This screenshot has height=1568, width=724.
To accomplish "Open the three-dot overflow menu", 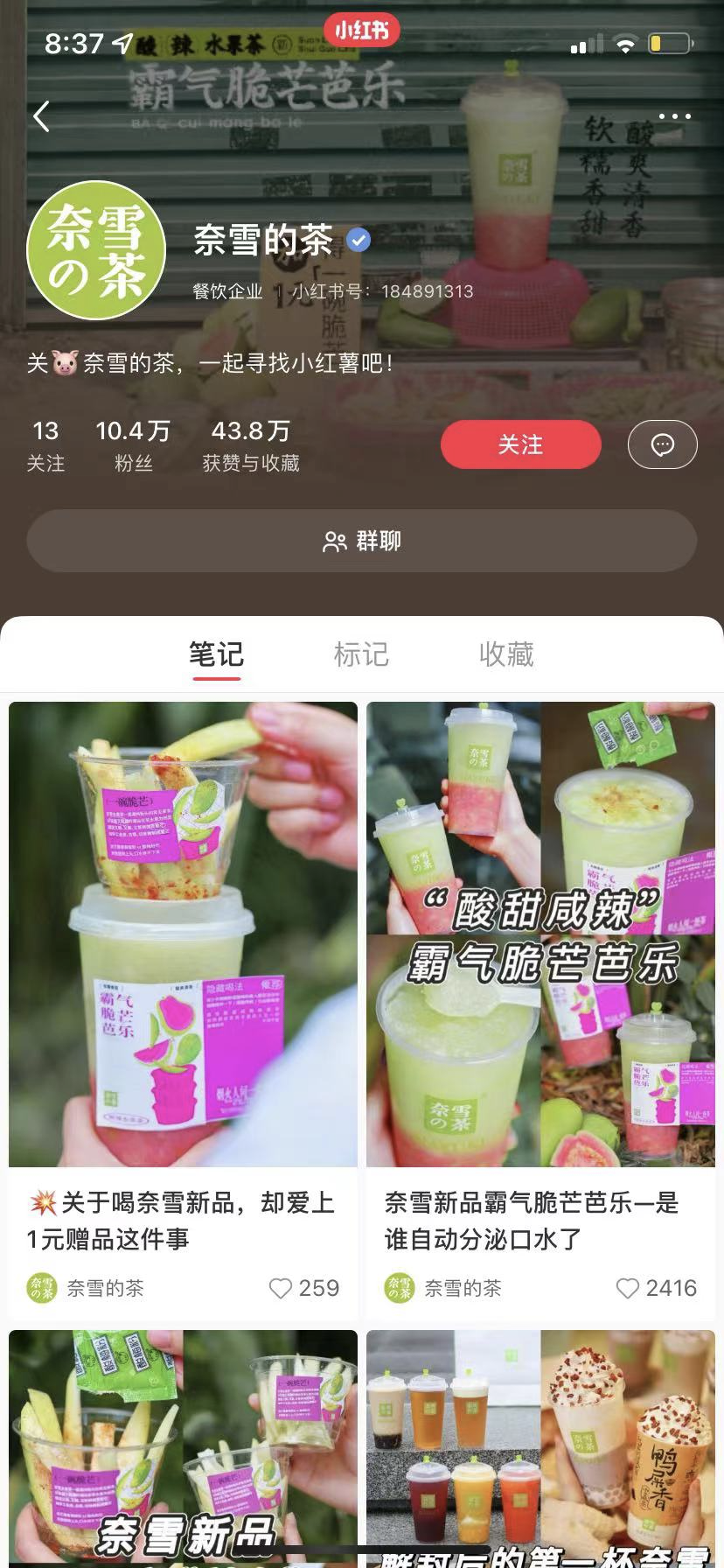I will [674, 116].
